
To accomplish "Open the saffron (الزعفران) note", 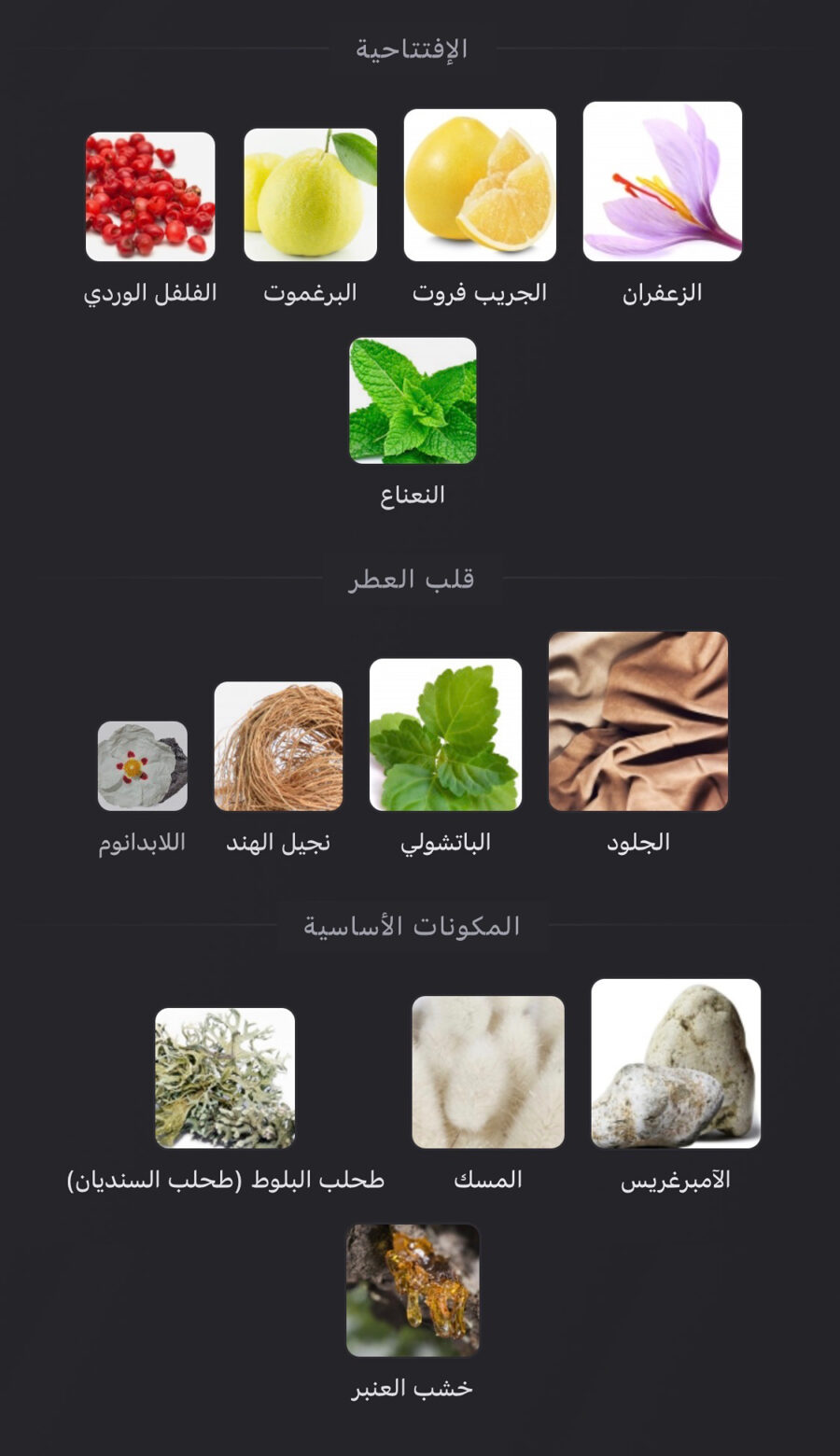I will point(662,182).
